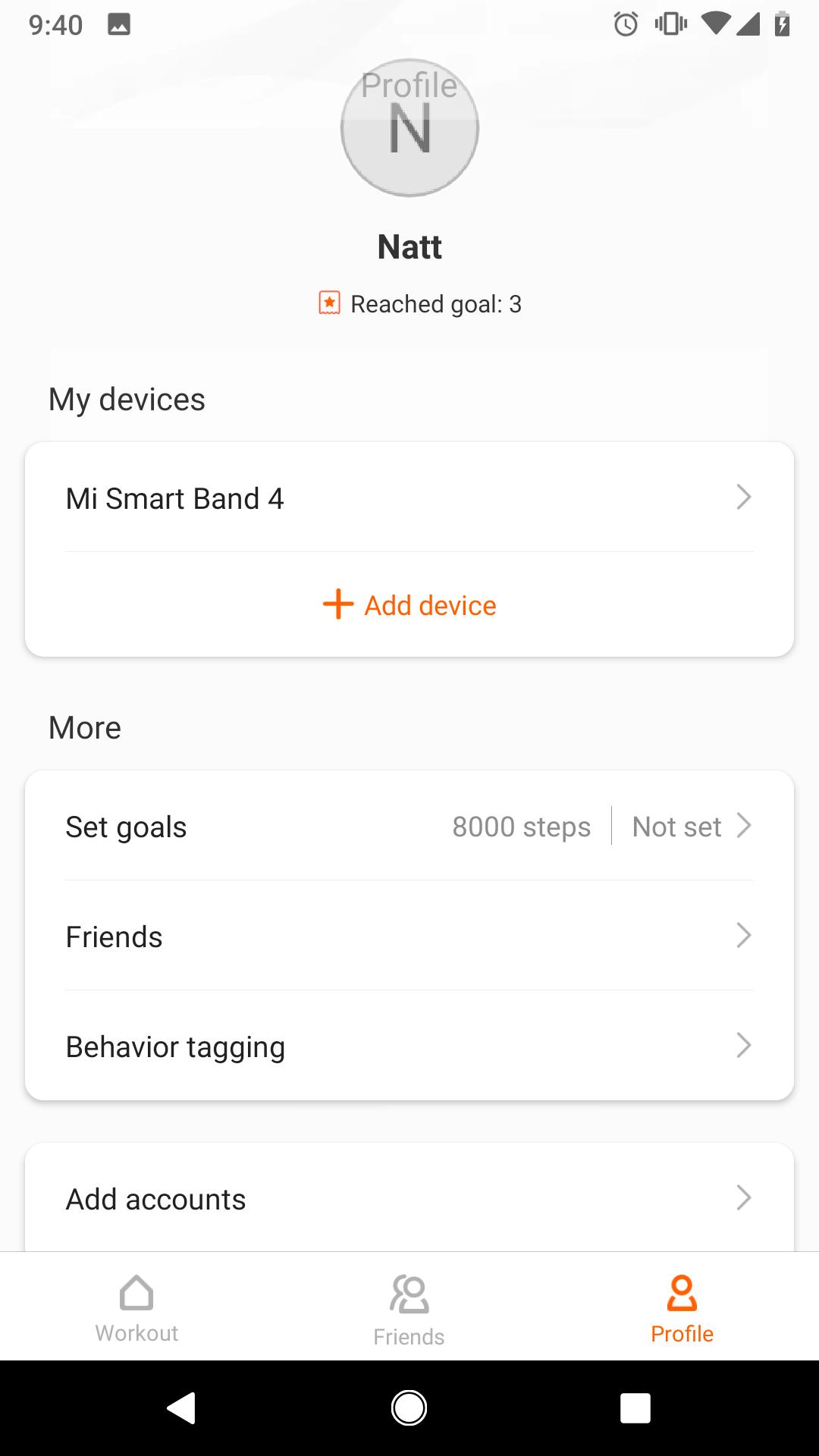This screenshot has width=819, height=1456.
Task: Open Friends row in More section
Action: coord(409,936)
